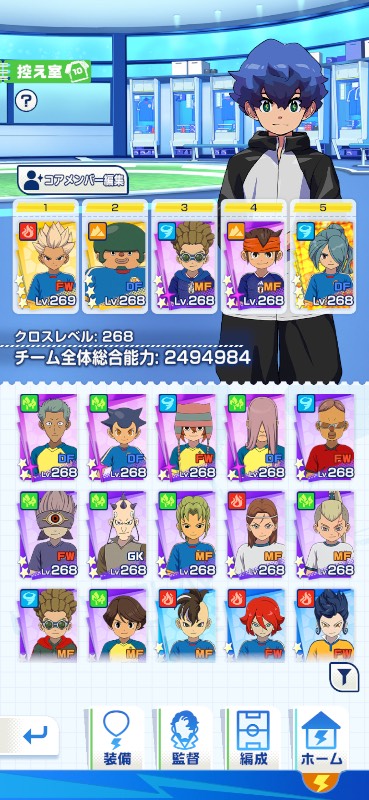Select core member slot 5 teal-haired DF
Image resolution: width=369 pixels, height=800 pixels.
point(323,256)
